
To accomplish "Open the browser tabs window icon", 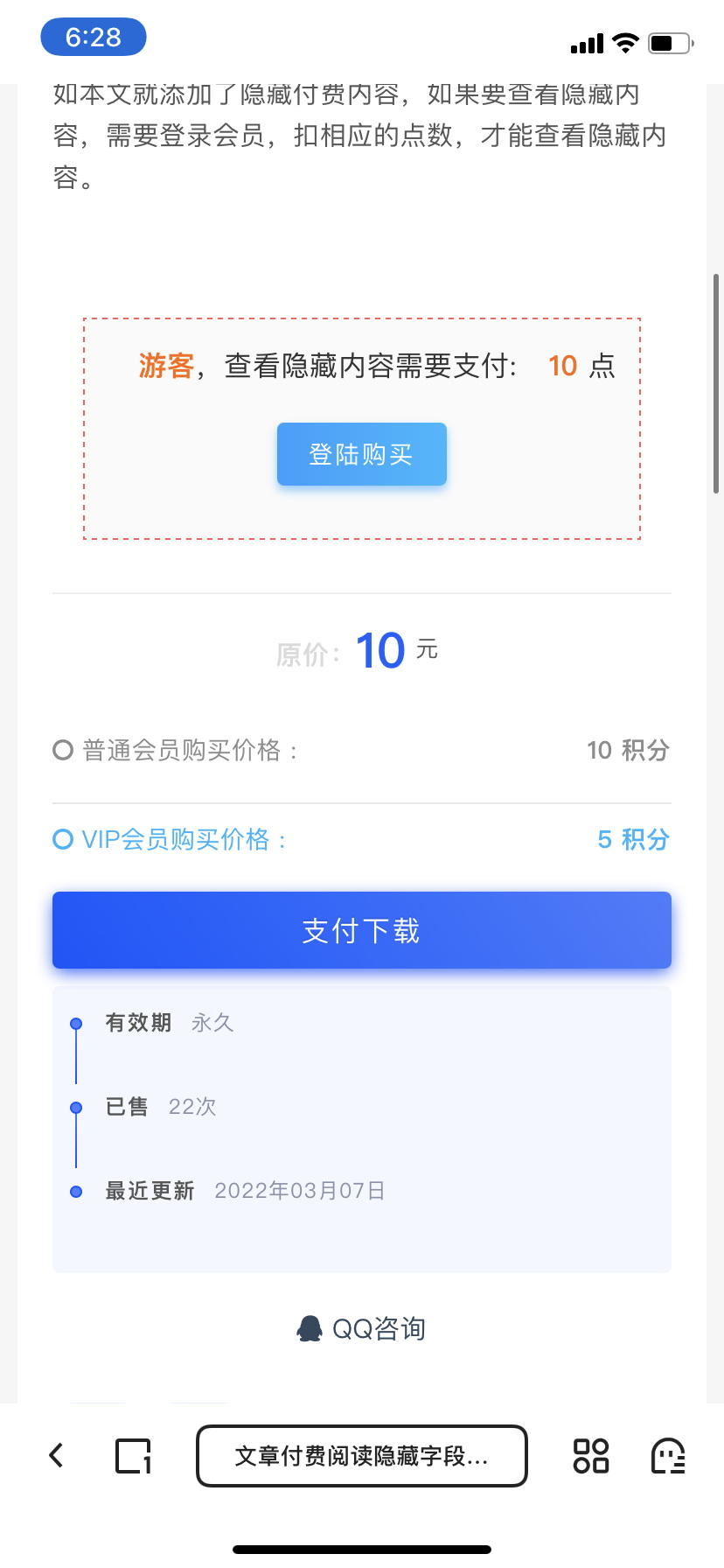I will 134,1456.
